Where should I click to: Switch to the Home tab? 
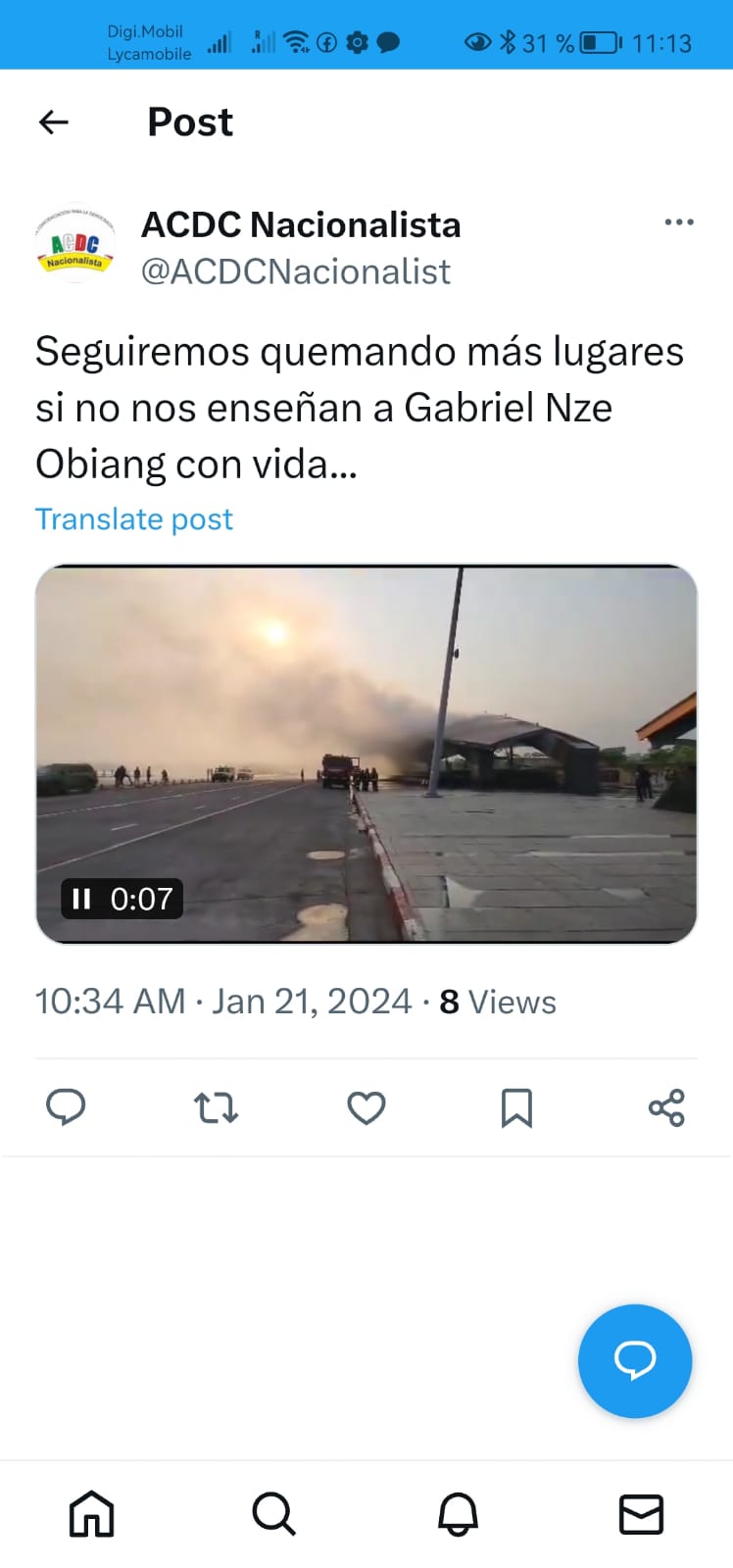click(x=92, y=1514)
